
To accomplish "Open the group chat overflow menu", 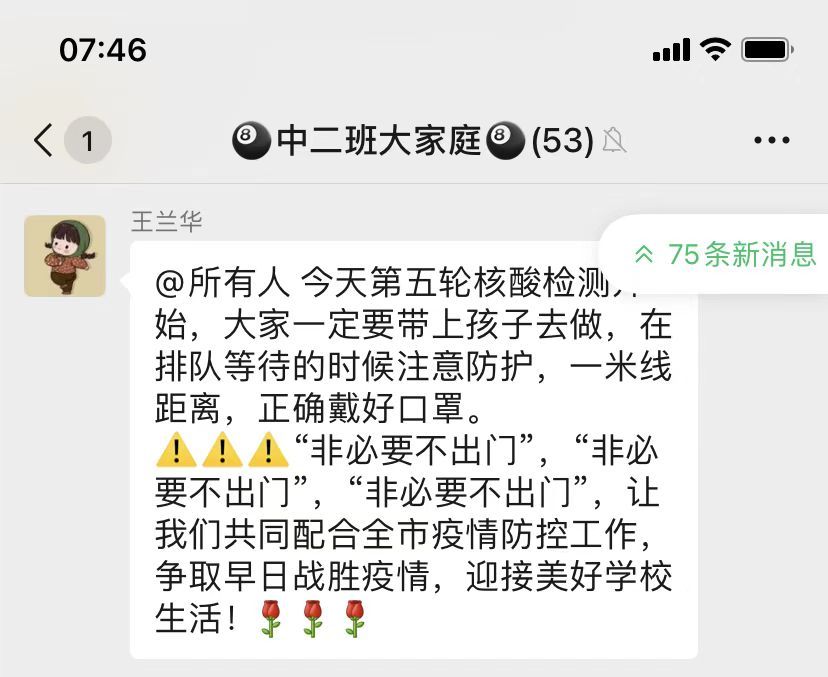I will point(771,141).
